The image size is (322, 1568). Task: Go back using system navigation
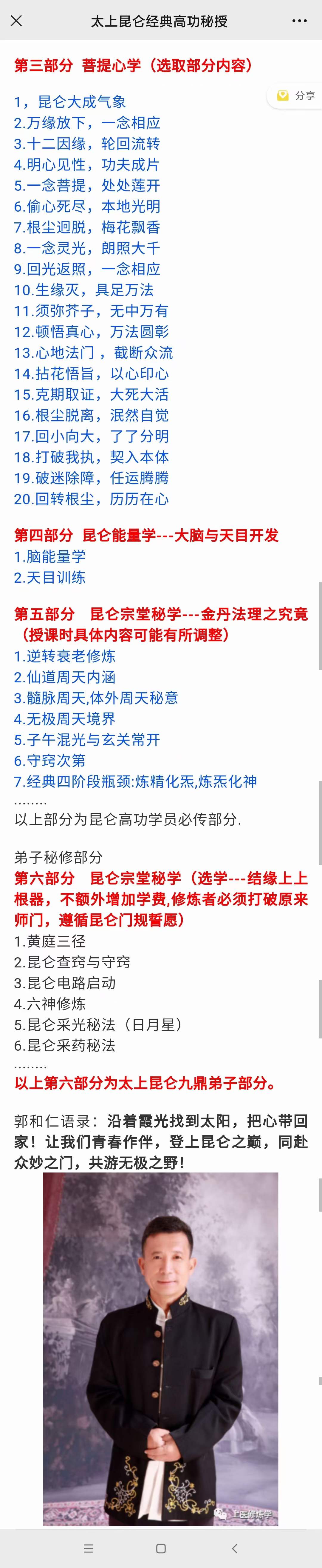tap(235, 1548)
